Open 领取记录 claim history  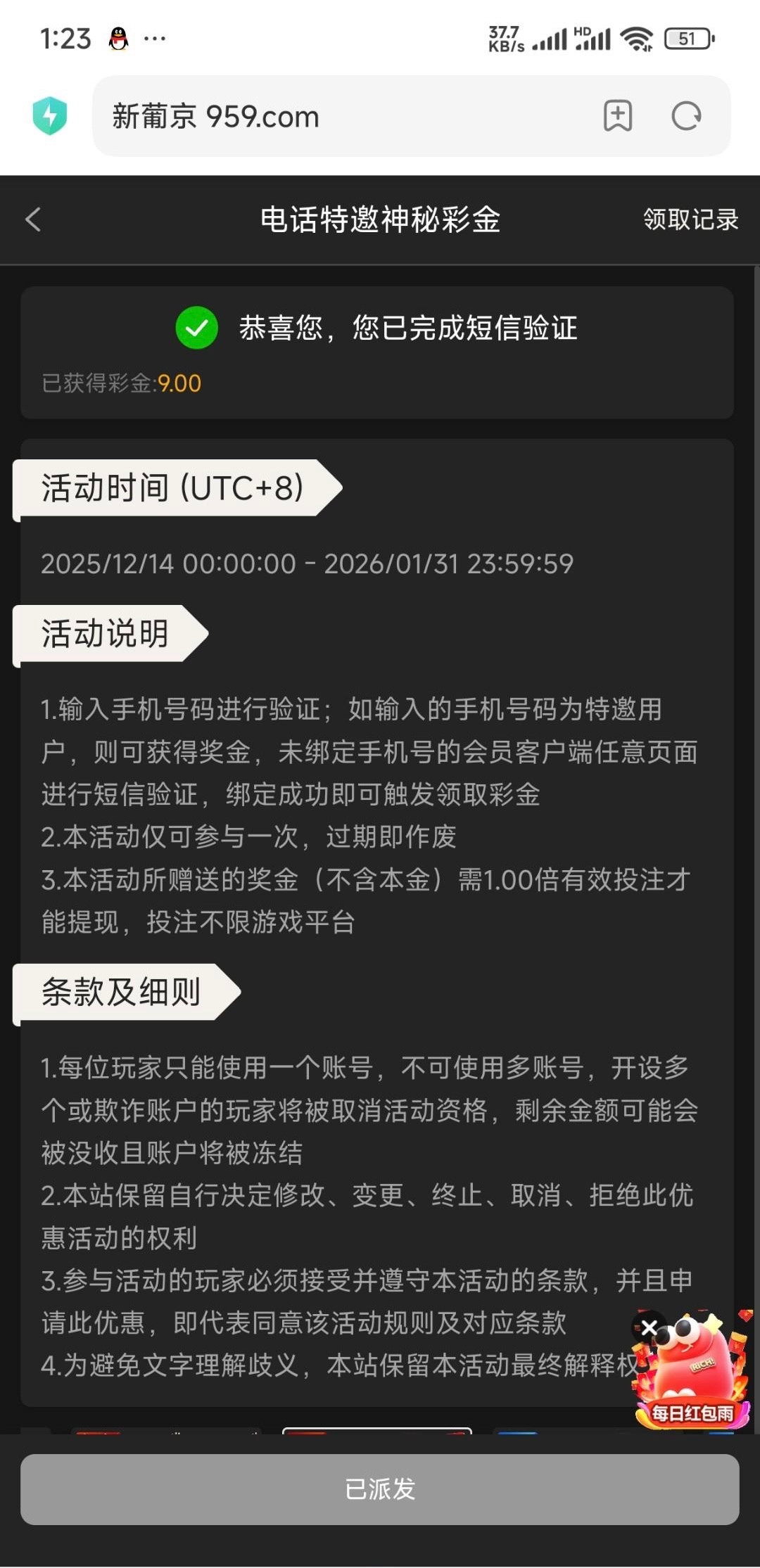[x=690, y=219]
